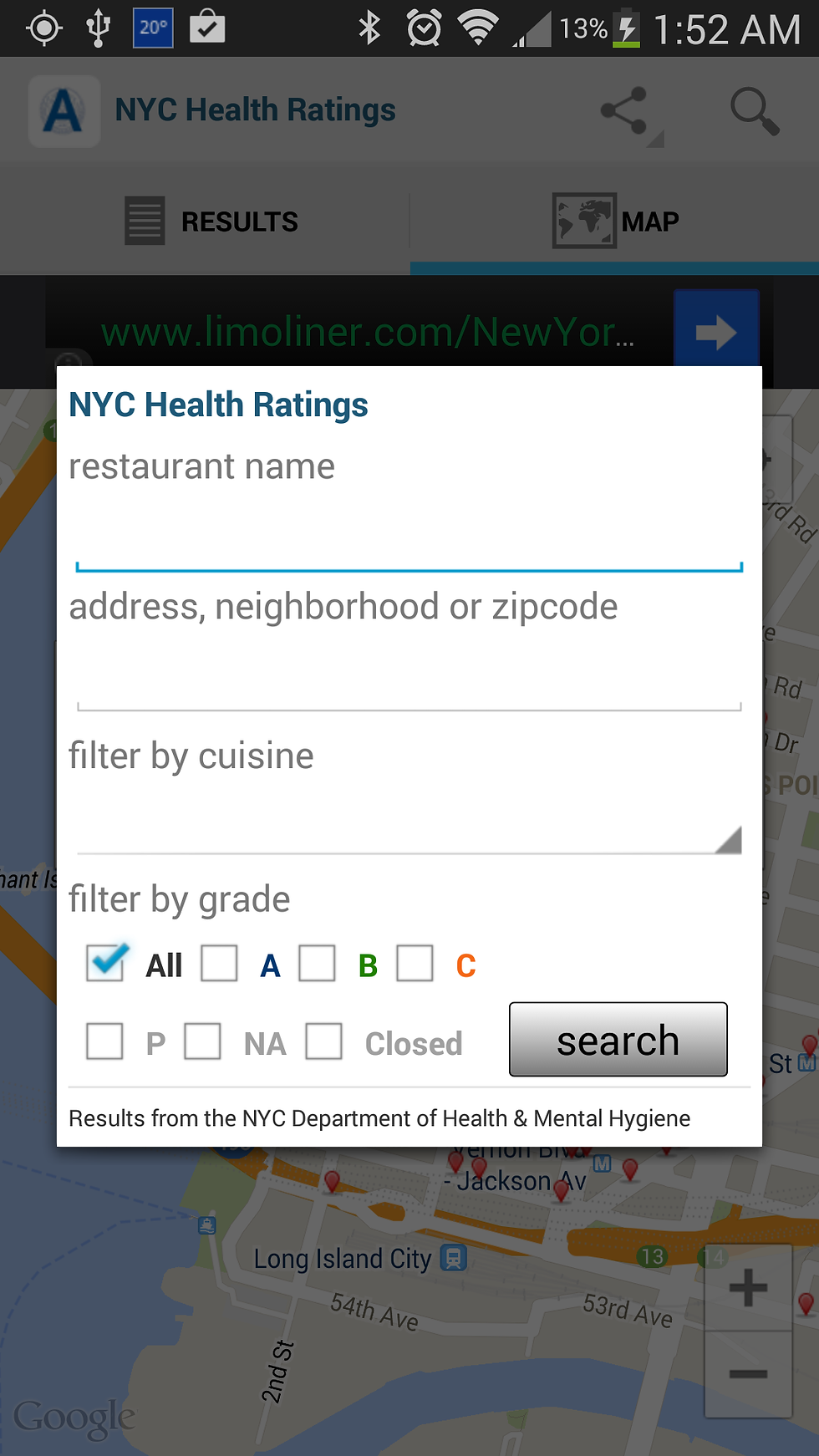Enable the grade C checkbox
This screenshot has height=1456, width=819.
[415, 964]
